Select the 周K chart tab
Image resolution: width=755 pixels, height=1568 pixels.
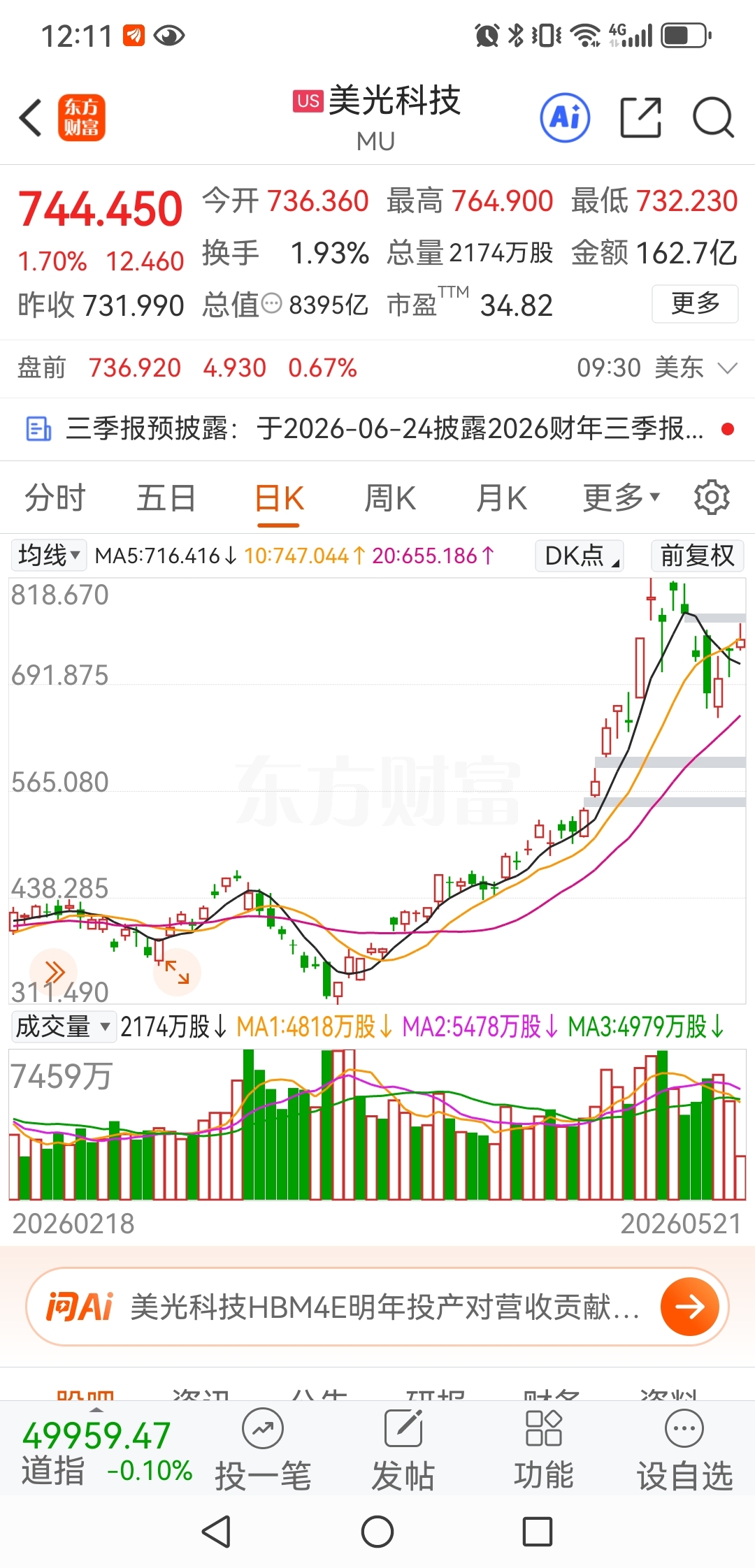389,498
